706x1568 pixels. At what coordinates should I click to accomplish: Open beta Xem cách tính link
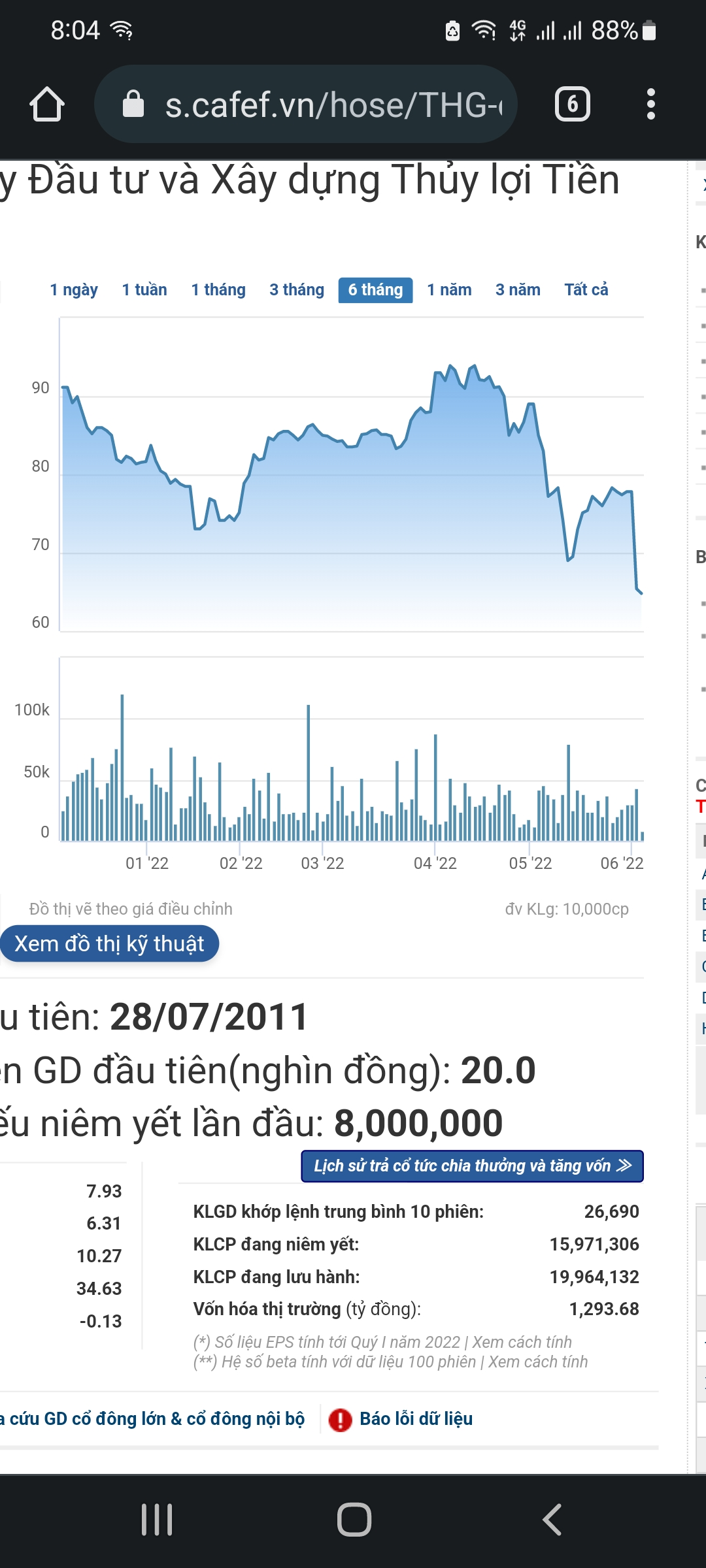coord(537,1362)
